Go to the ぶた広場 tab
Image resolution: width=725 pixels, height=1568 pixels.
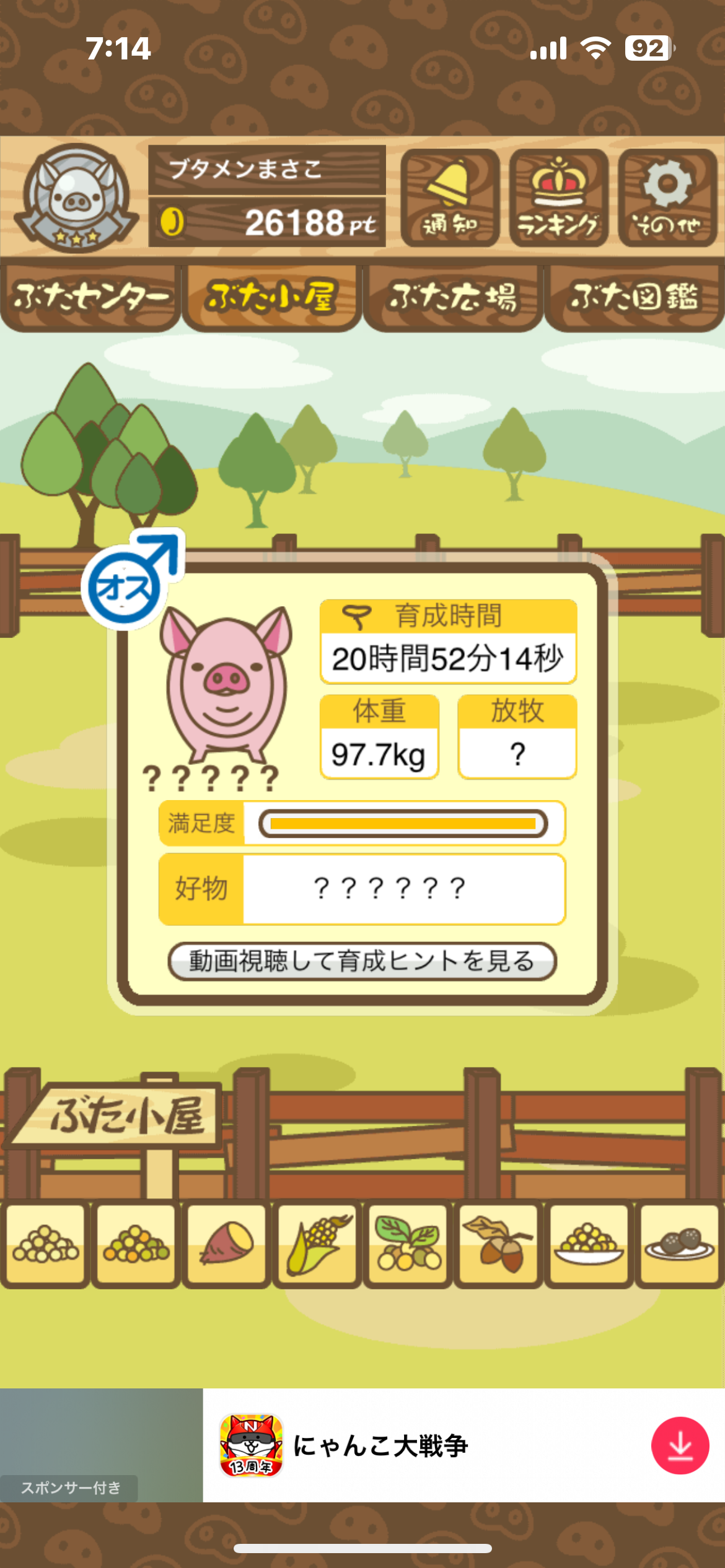coord(453,298)
